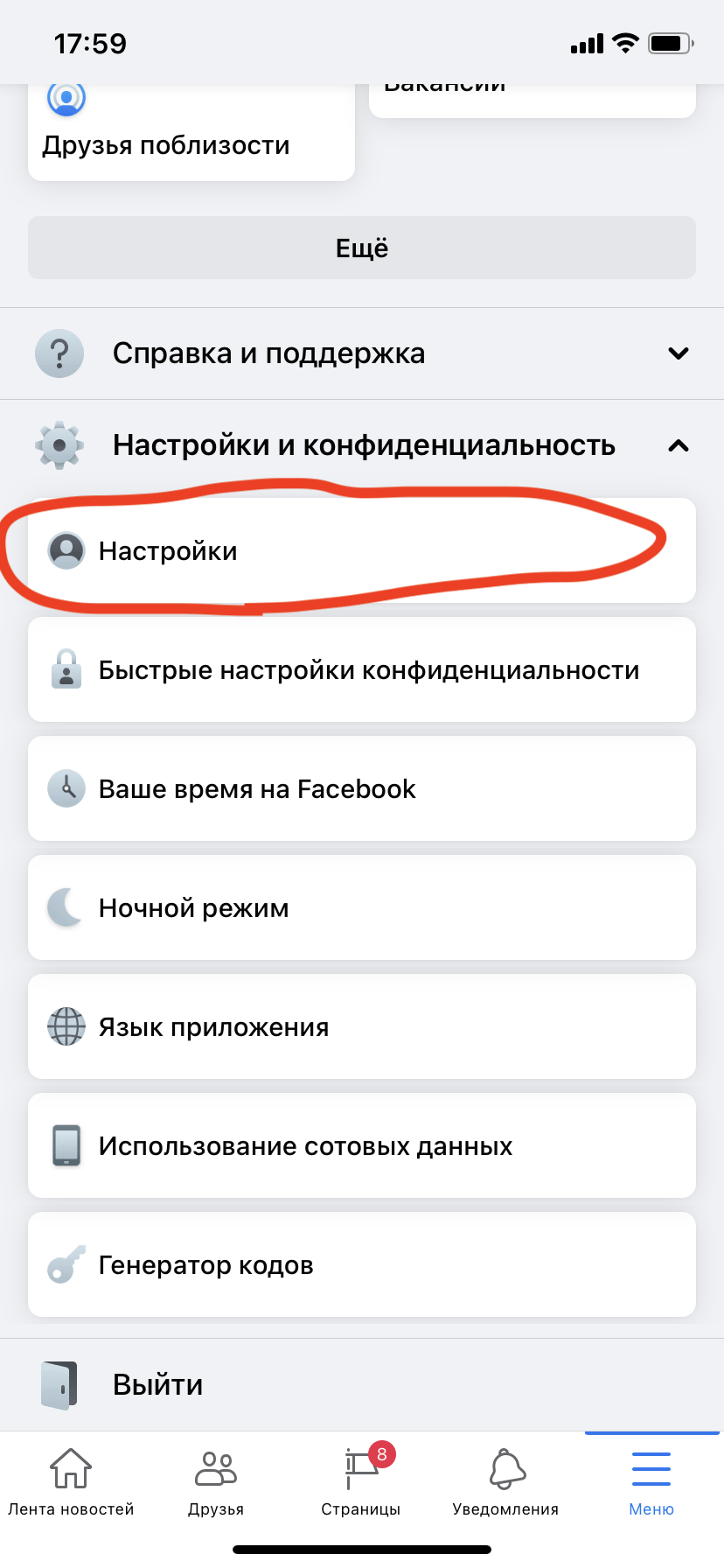Tap Выйти to log out
This screenshot has height=1568, width=724.
(x=362, y=1384)
